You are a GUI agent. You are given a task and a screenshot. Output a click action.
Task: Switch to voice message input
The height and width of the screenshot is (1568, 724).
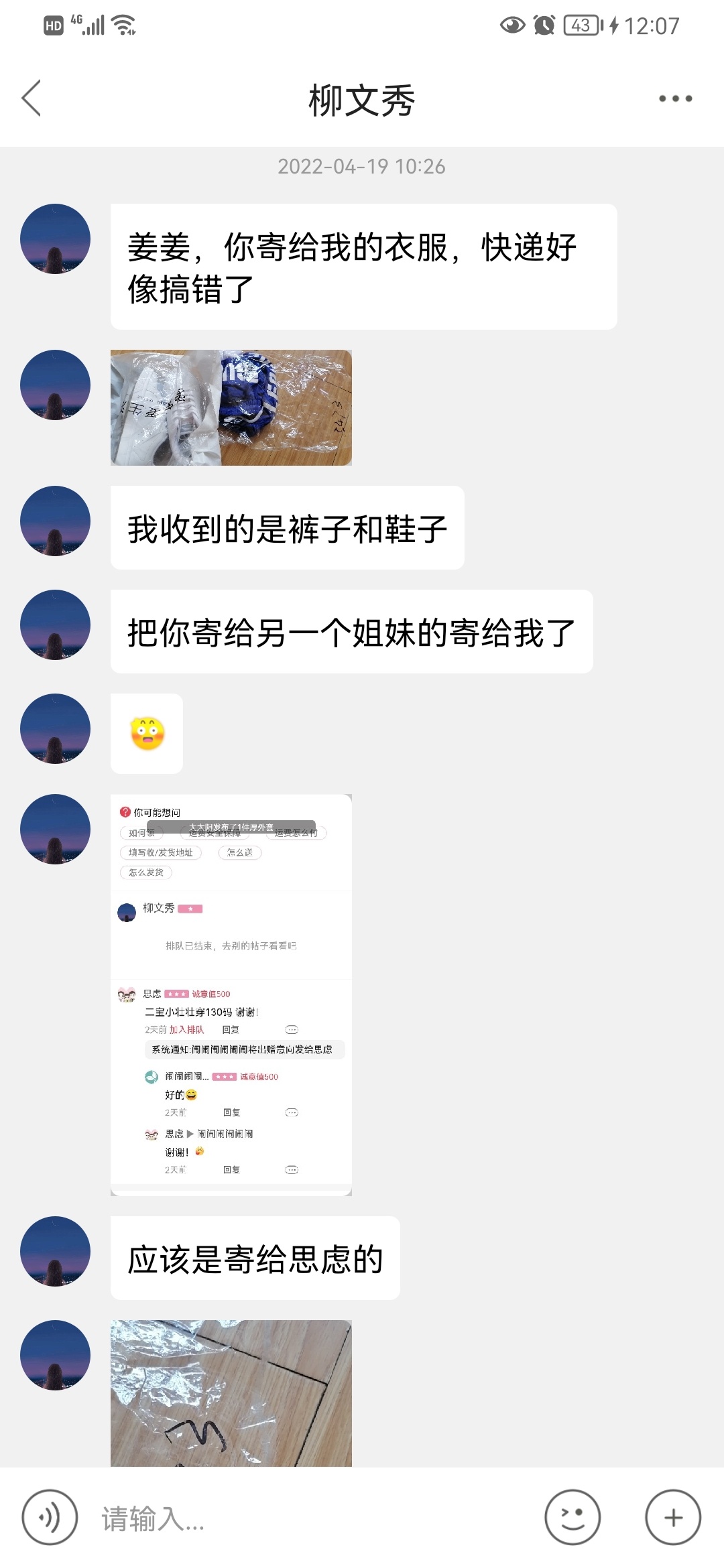click(50, 1518)
